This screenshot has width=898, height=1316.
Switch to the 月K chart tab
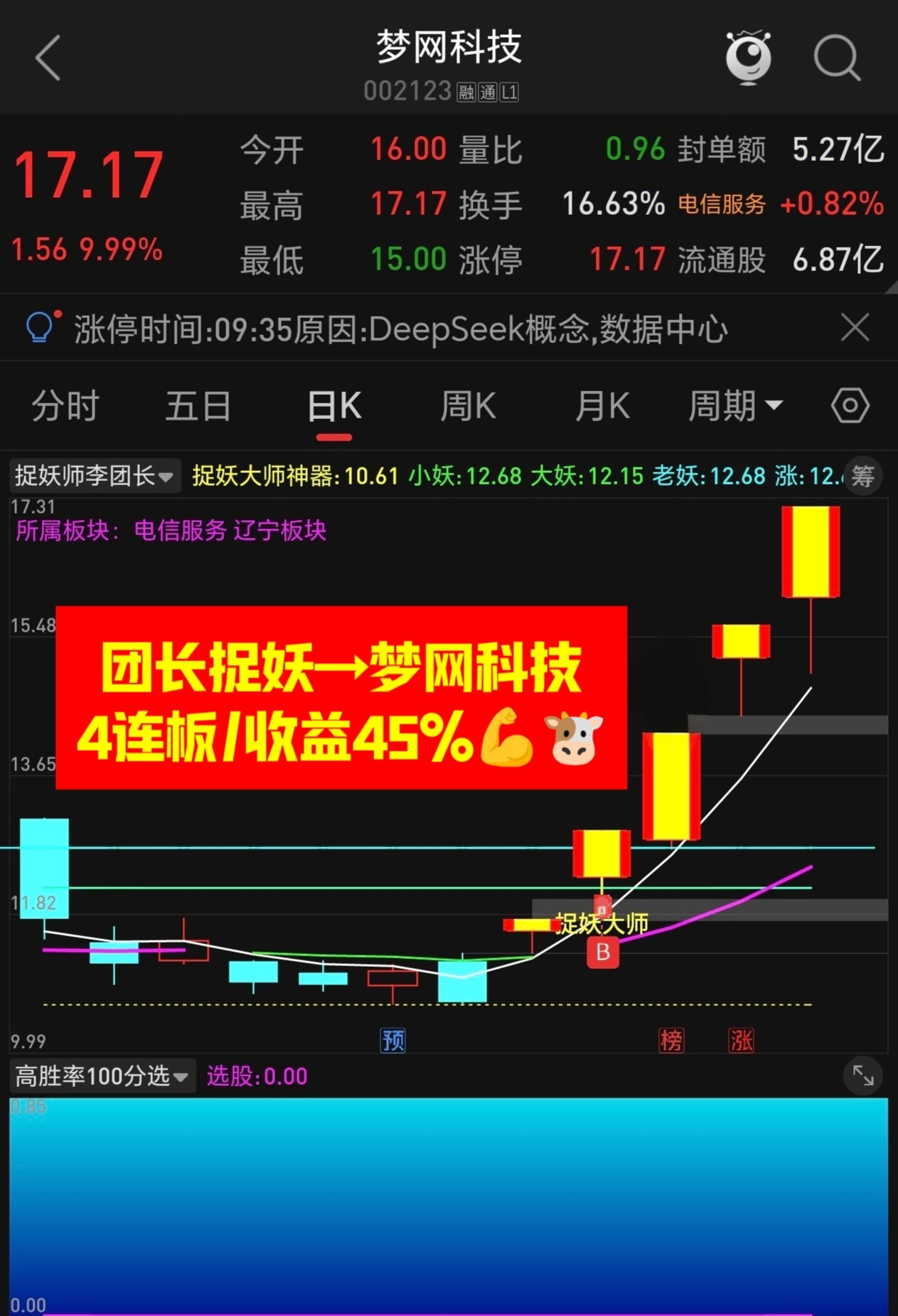coord(602,407)
